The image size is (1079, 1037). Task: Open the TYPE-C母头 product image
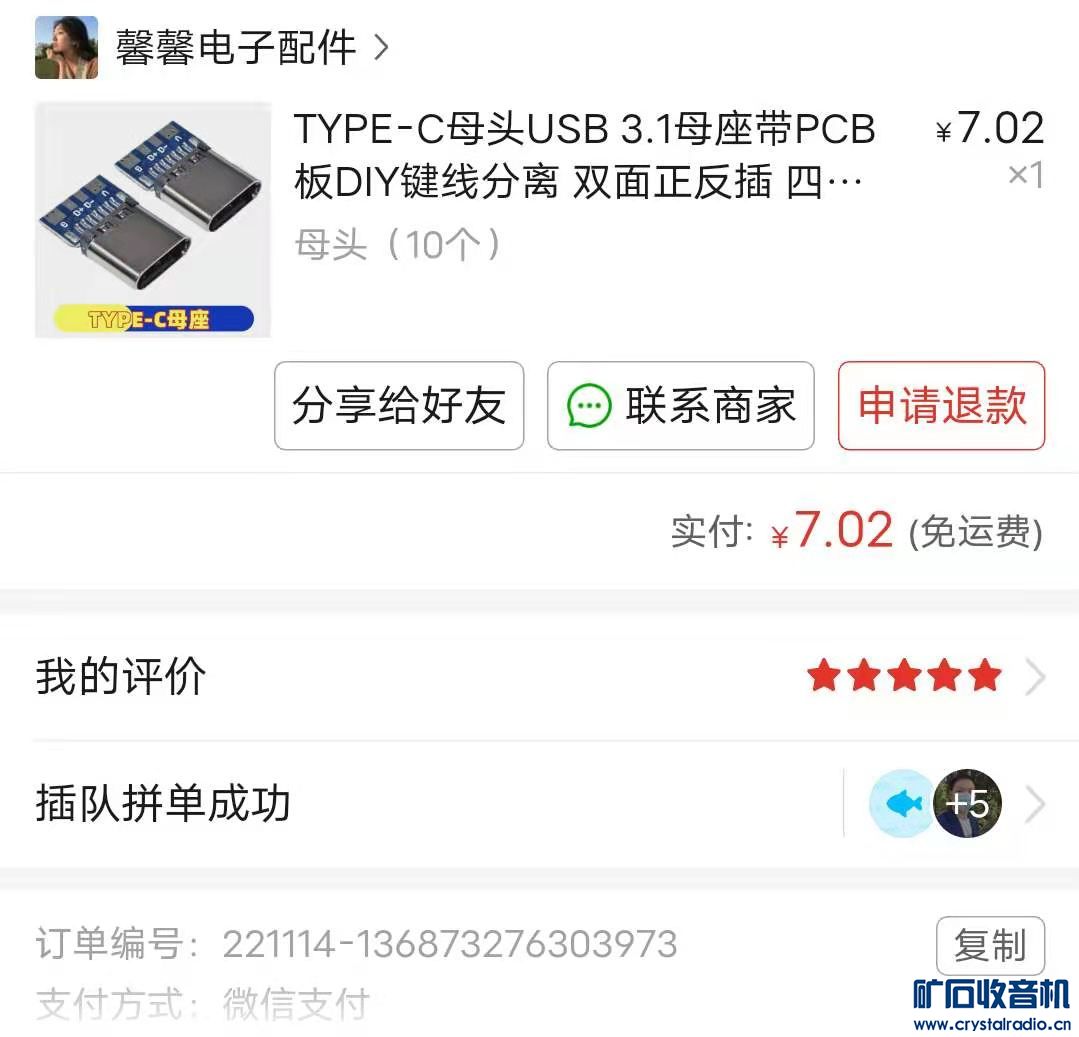click(153, 220)
